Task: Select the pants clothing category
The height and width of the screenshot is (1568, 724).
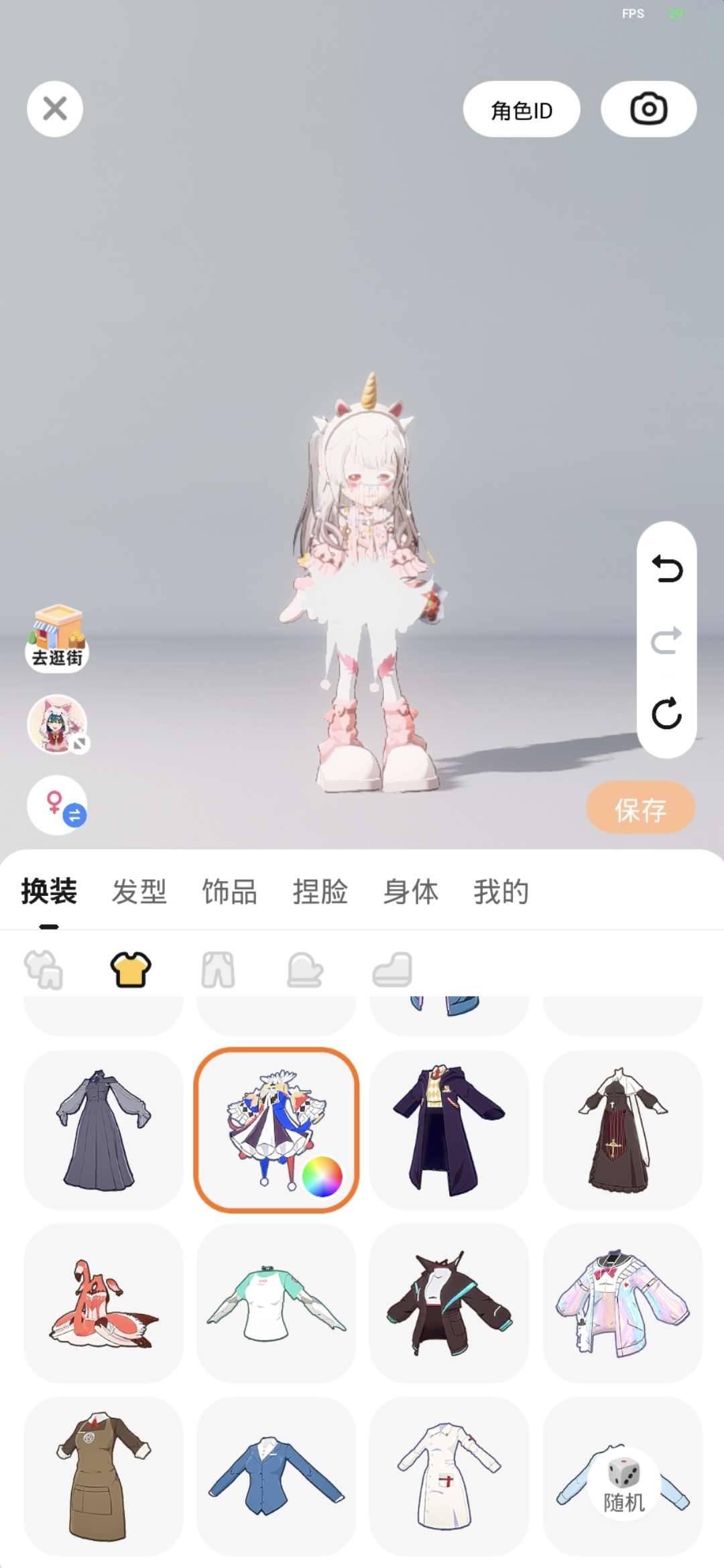Action: 218,970
